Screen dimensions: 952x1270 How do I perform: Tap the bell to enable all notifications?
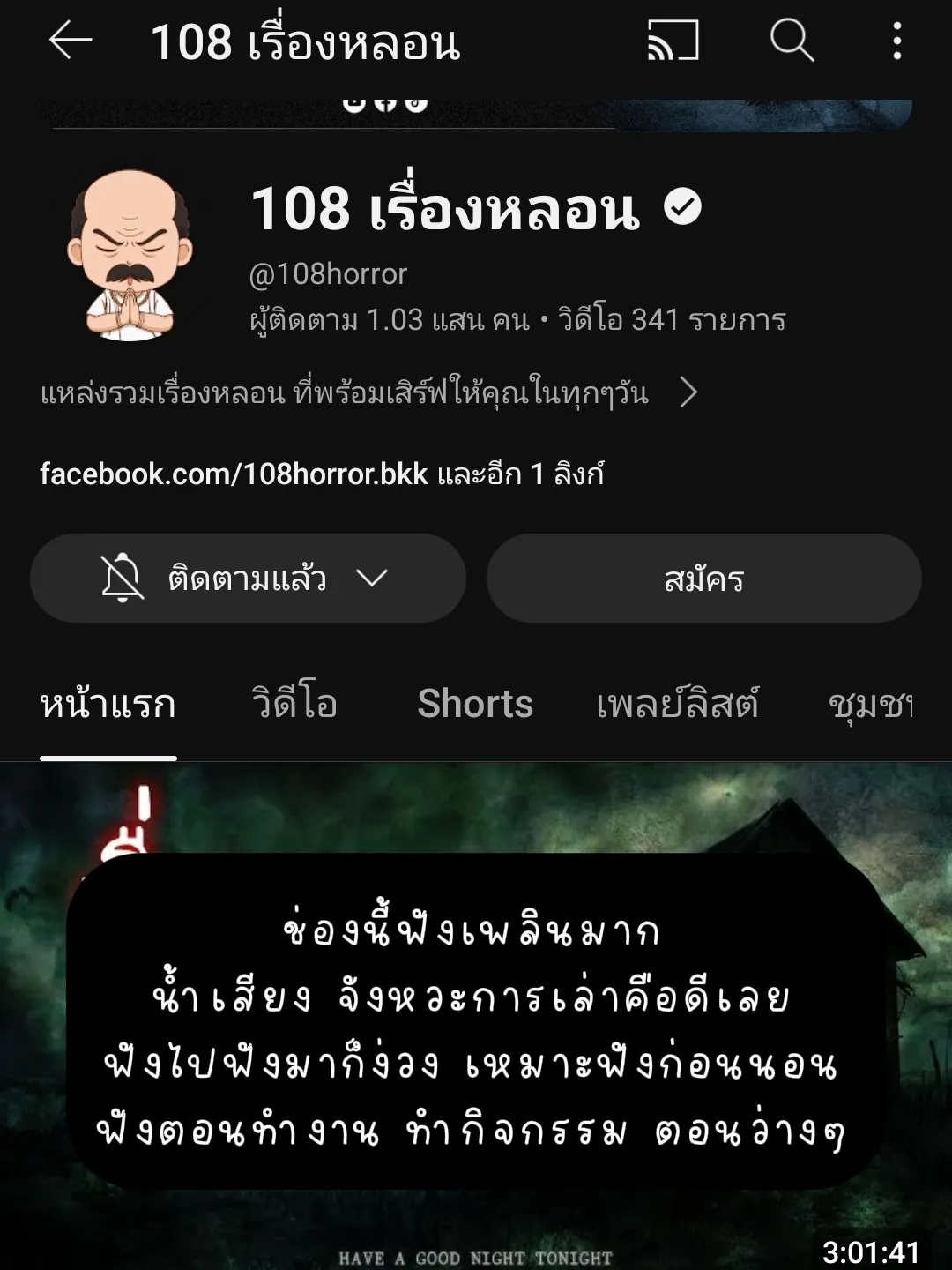point(123,579)
